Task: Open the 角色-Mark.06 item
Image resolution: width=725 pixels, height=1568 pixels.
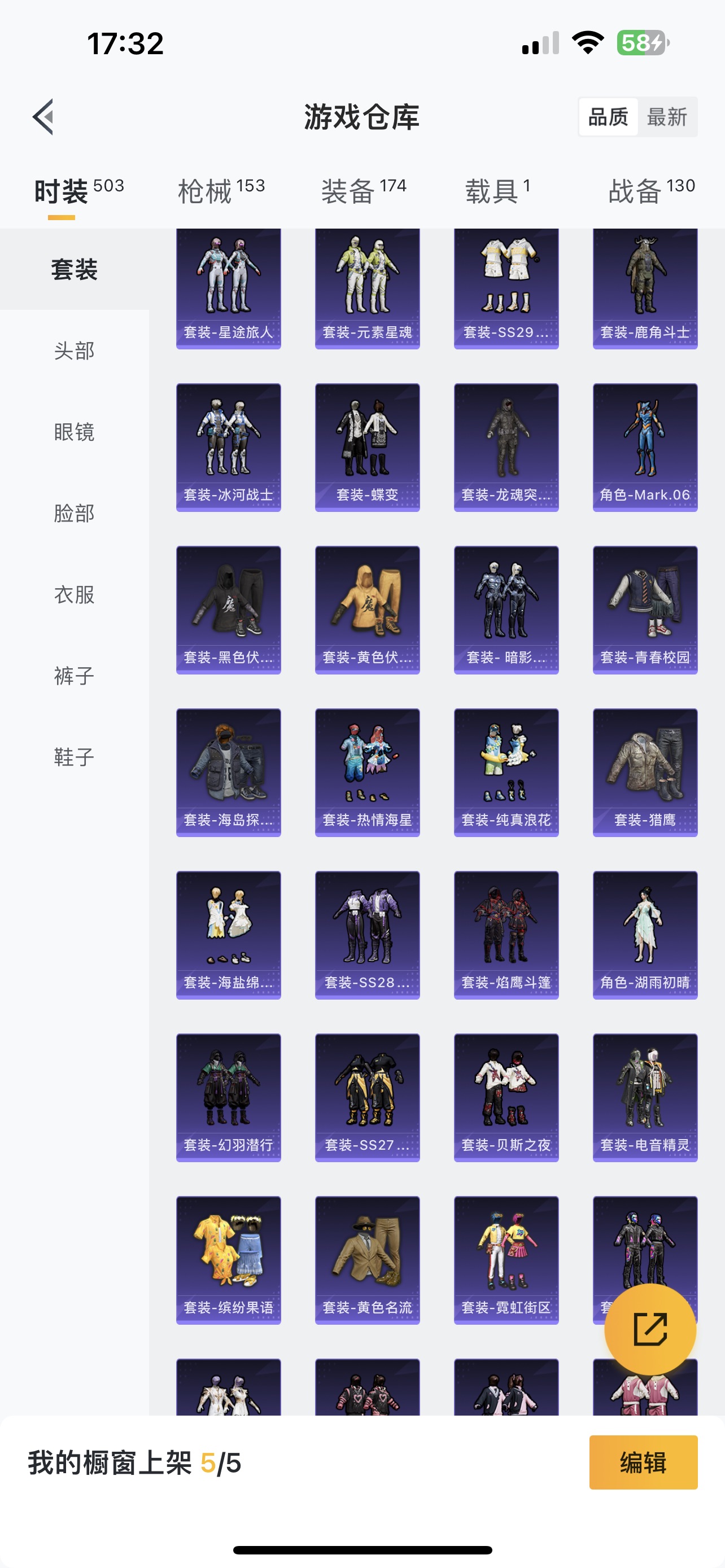Action: pyautogui.click(x=645, y=448)
